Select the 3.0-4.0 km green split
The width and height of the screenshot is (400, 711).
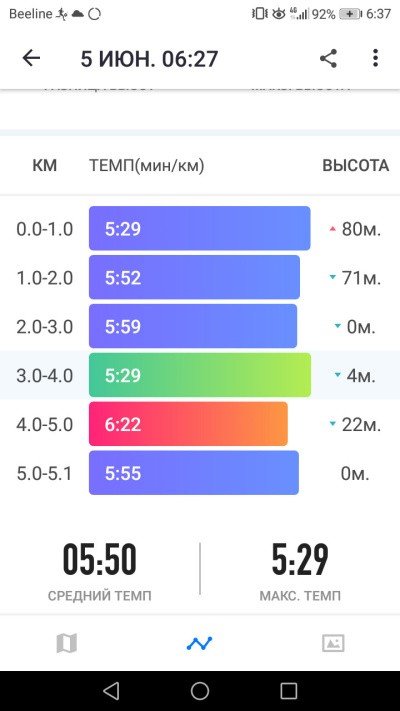click(x=200, y=375)
